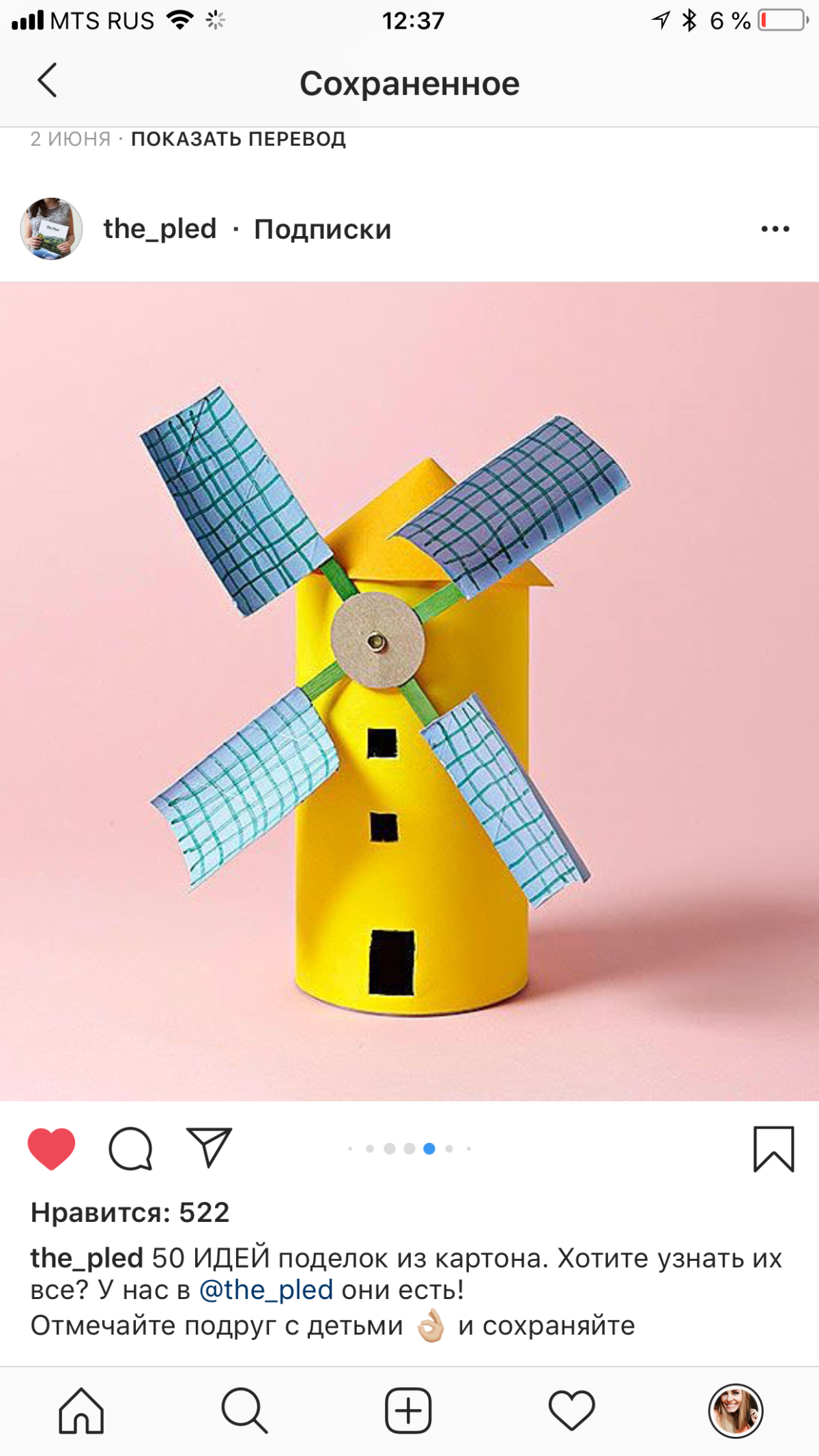The height and width of the screenshot is (1456, 819).
Task: Unlike the post with the red heart
Action: [x=51, y=1149]
